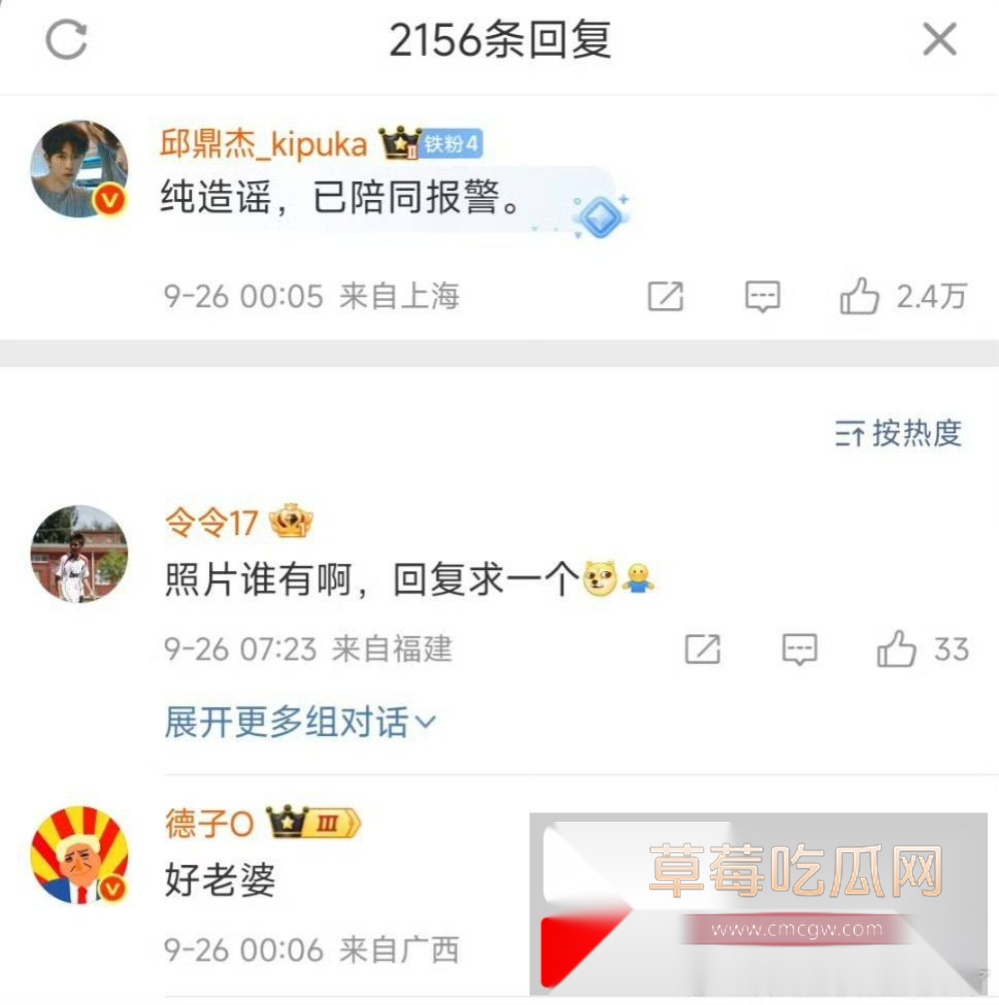999x1005 pixels.
Task: Open 邱鼎杰_kipuka's profile avatar
Action: (80, 169)
